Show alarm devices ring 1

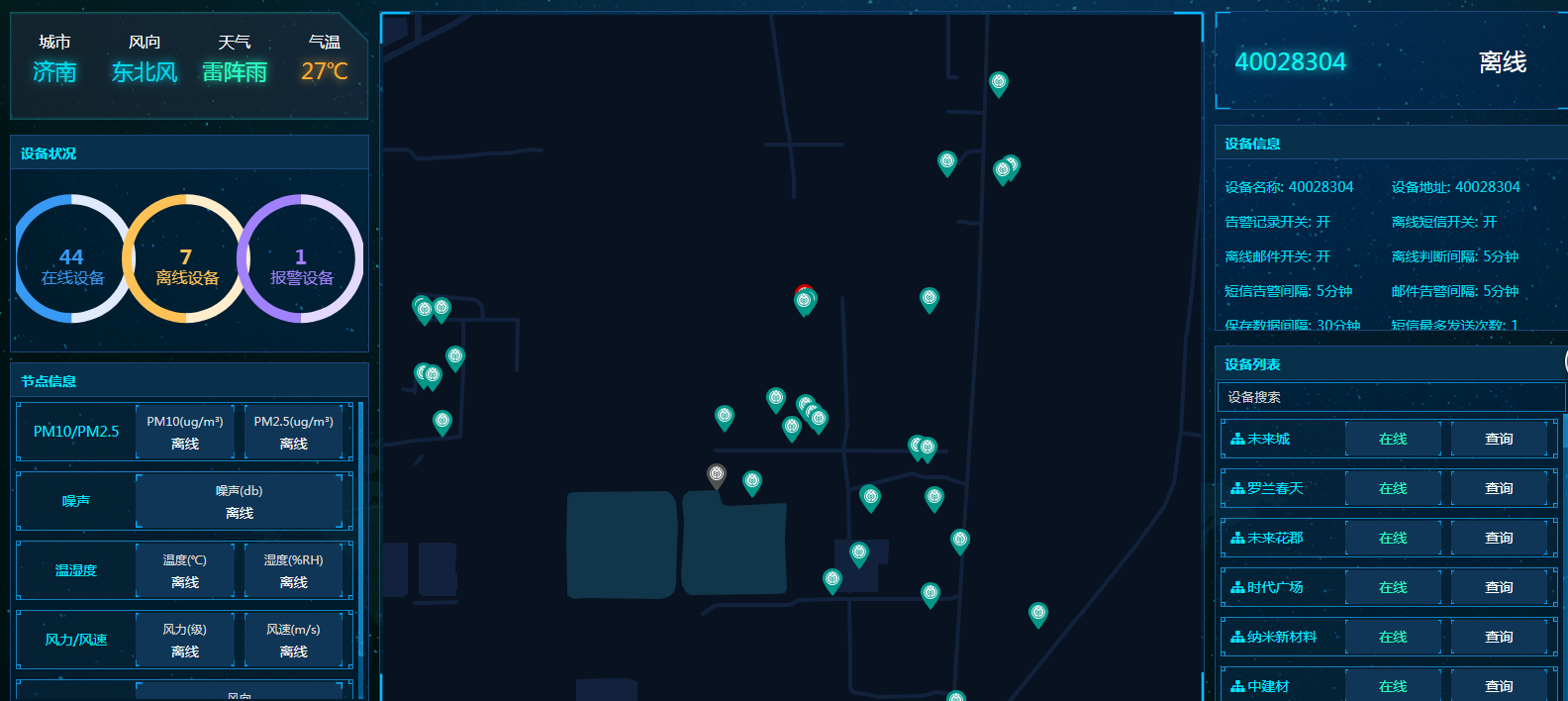click(x=301, y=258)
